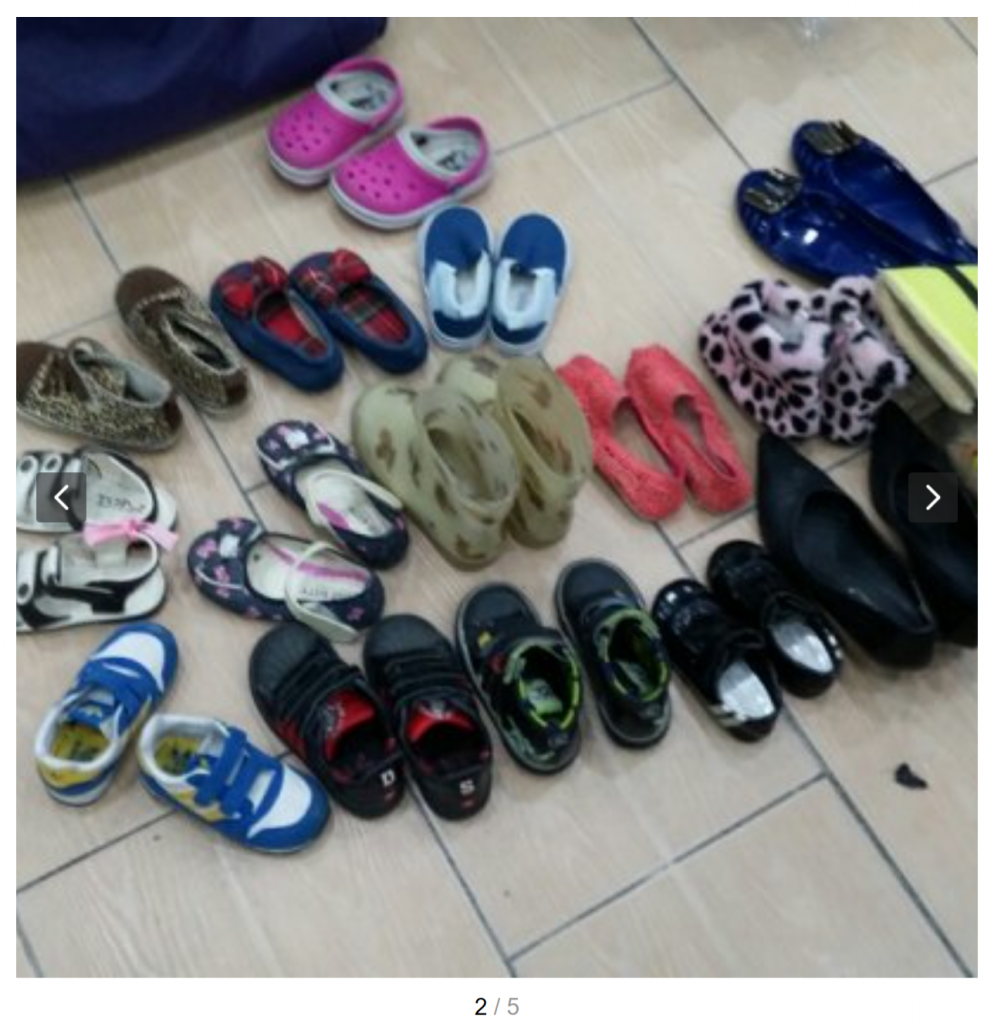
Task: Advance to the next photo
Action: [932, 497]
